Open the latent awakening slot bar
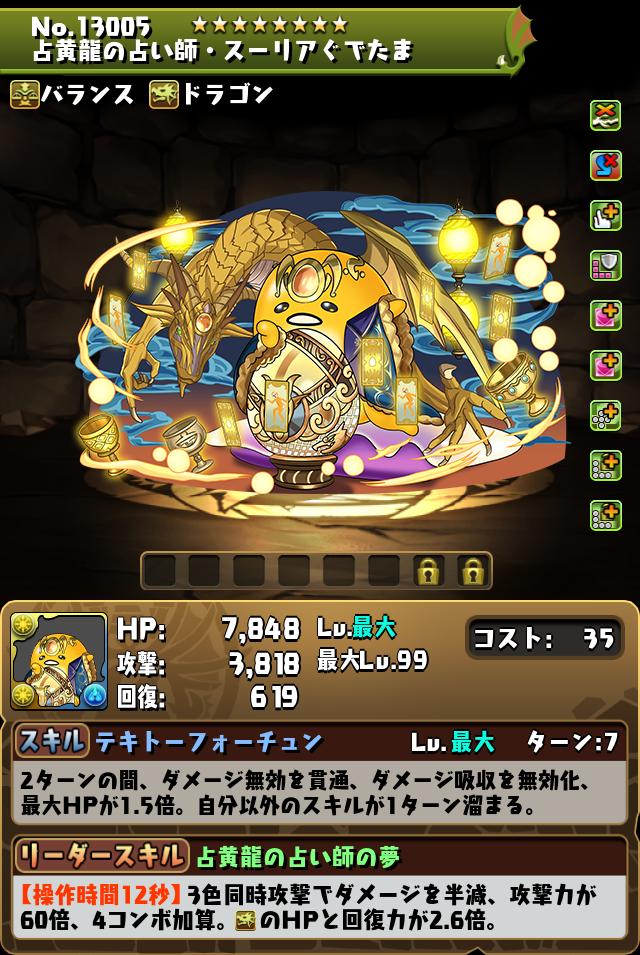This screenshot has height=955, width=640. click(x=316, y=571)
